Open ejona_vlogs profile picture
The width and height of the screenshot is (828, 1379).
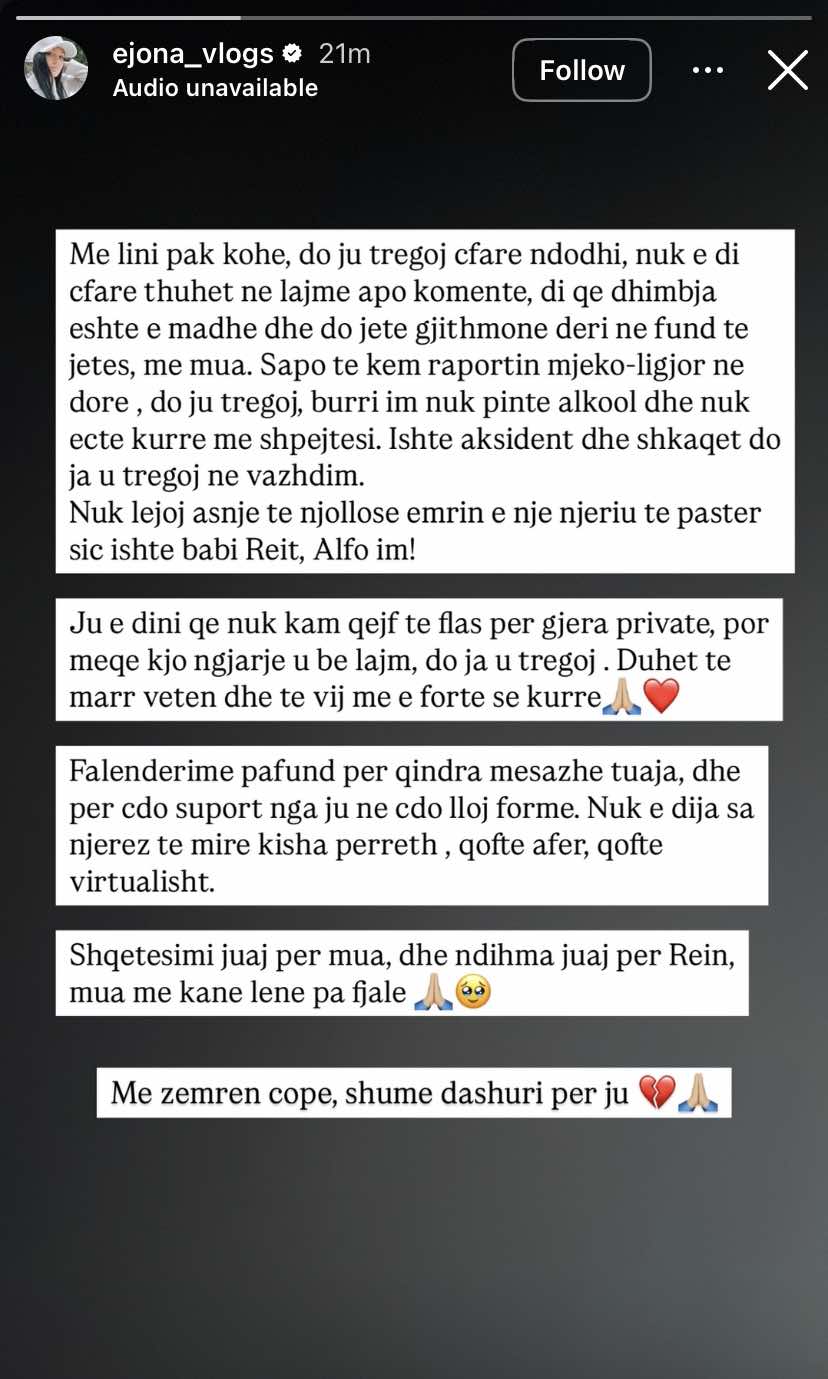(56, 68)
